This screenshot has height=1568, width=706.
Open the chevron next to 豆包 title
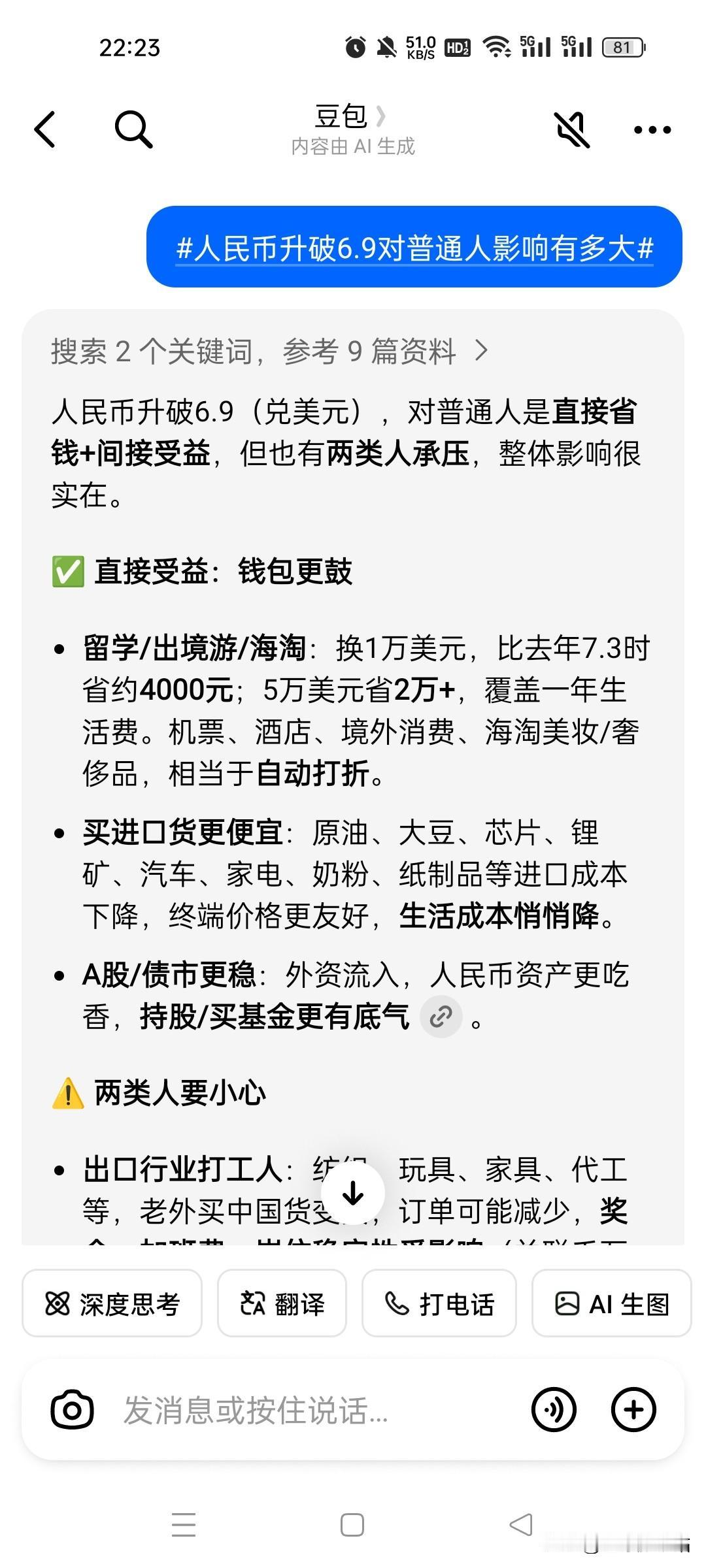[382, 116]
